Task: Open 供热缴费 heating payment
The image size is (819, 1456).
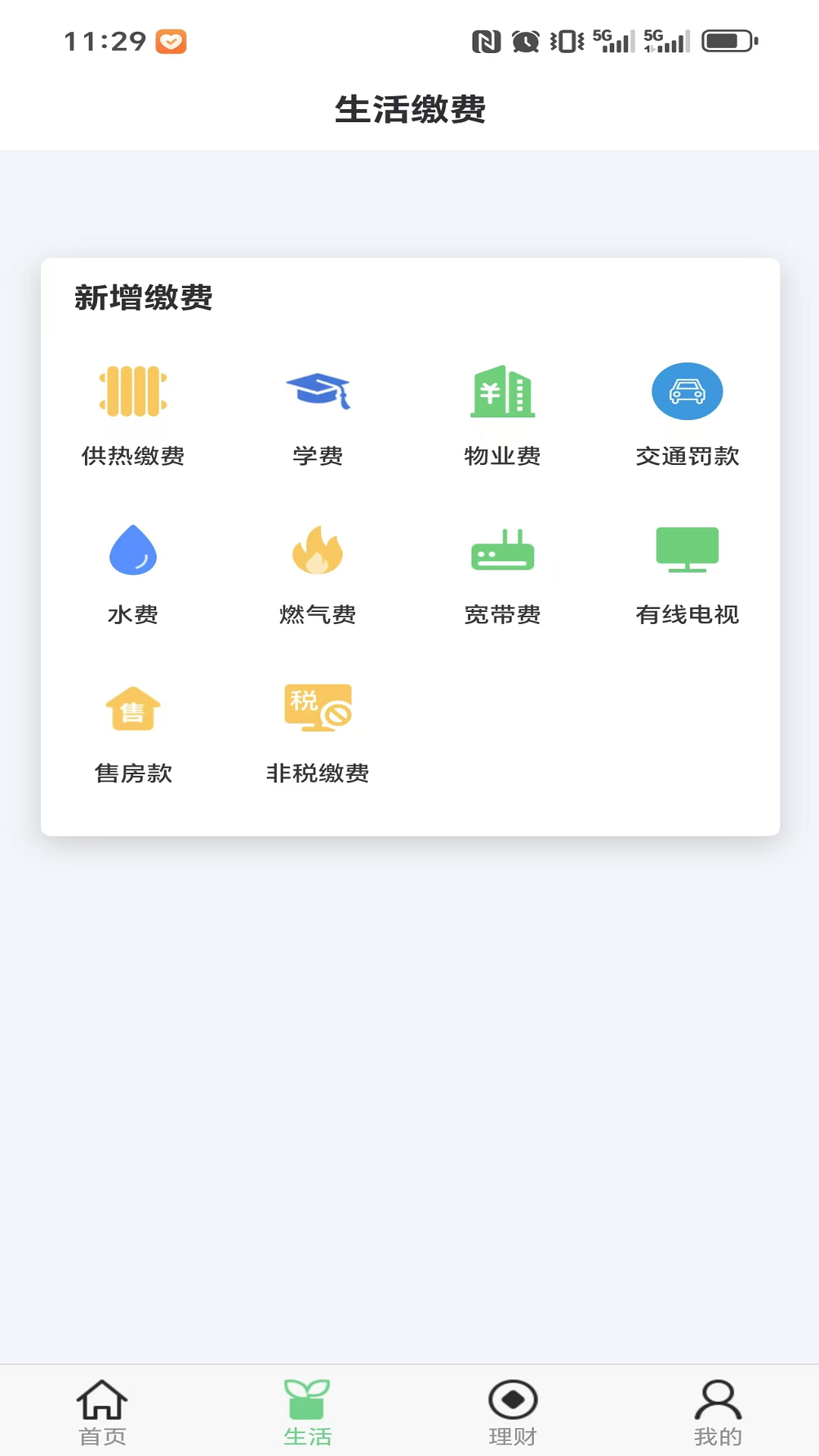Action: point(133,413)
